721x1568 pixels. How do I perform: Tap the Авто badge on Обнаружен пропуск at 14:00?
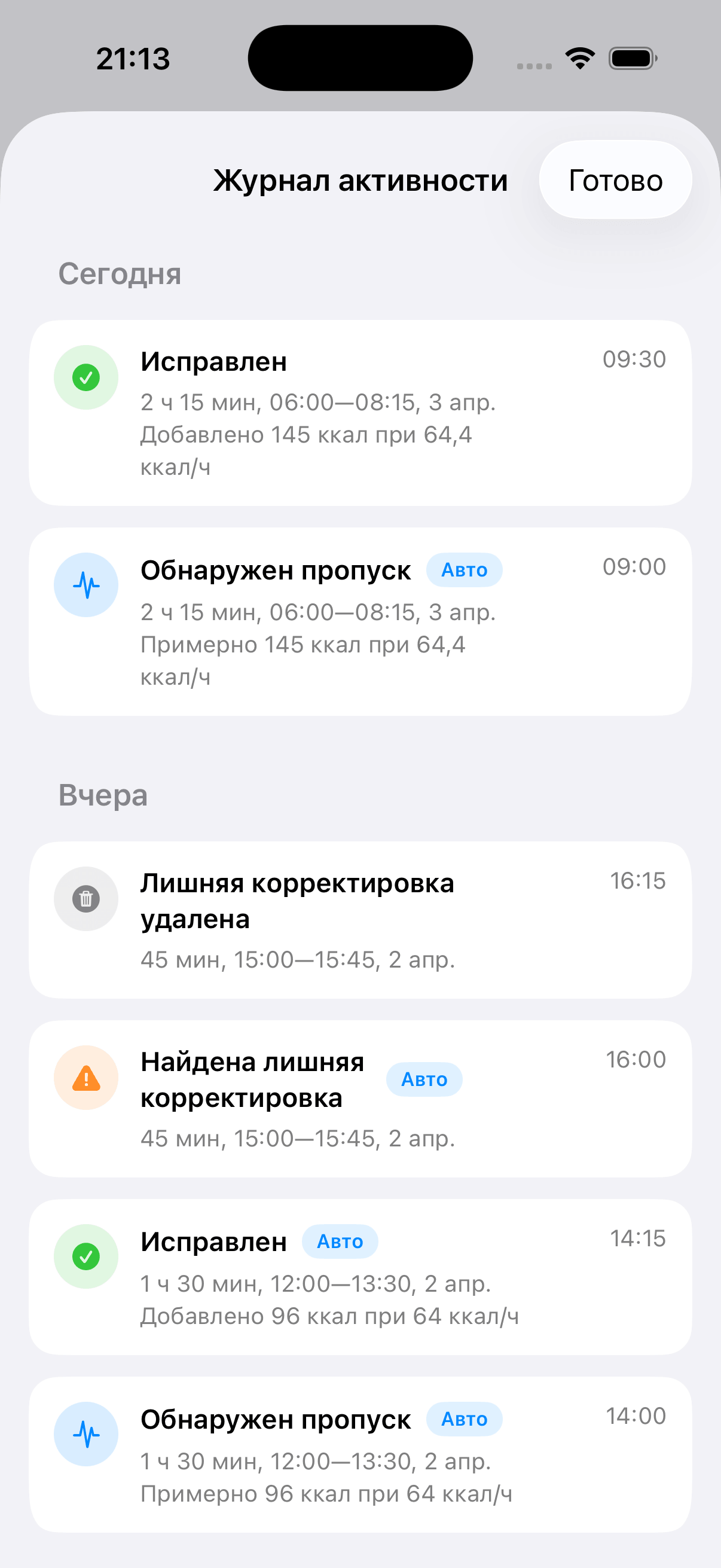point(465,1420)
